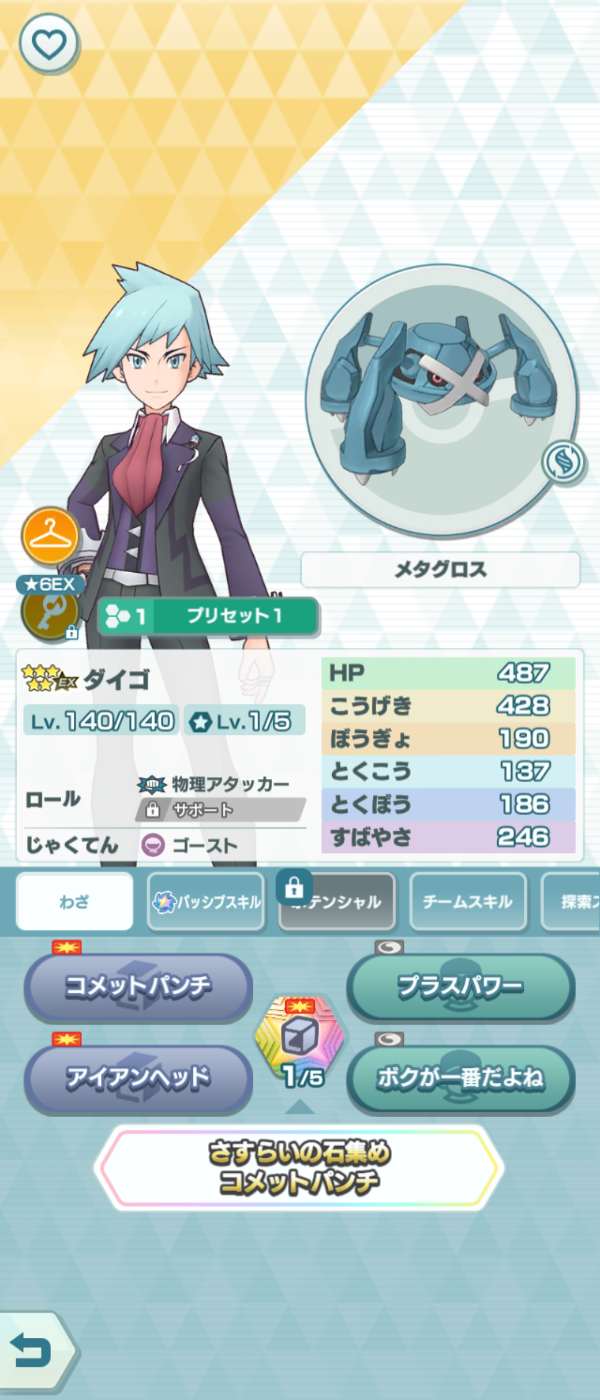This screenshot has width=600, height=1400.
Task: View the ボクが一番だよね trainer move
Action: tap(461, 1079)
